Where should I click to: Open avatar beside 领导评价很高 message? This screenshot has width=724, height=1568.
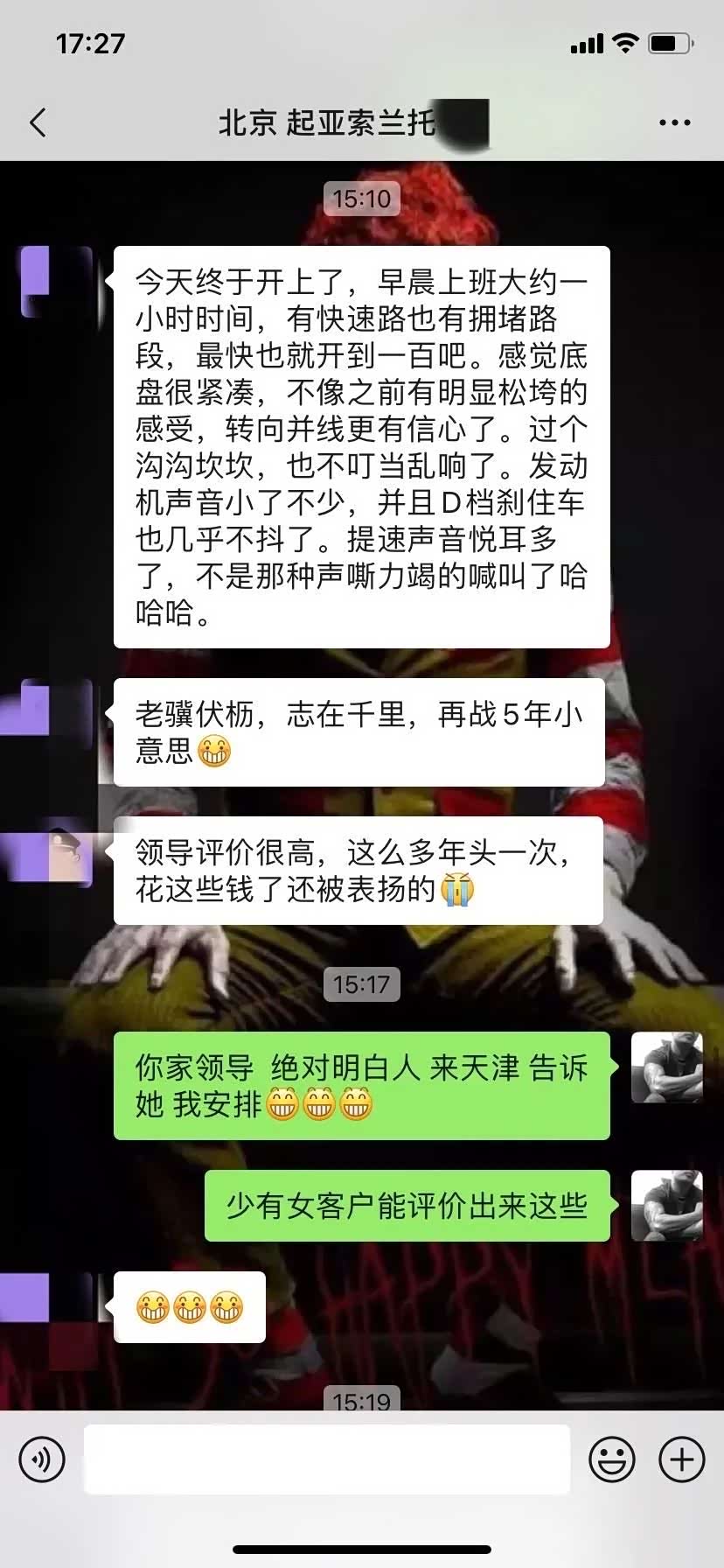tap(58, 854)
